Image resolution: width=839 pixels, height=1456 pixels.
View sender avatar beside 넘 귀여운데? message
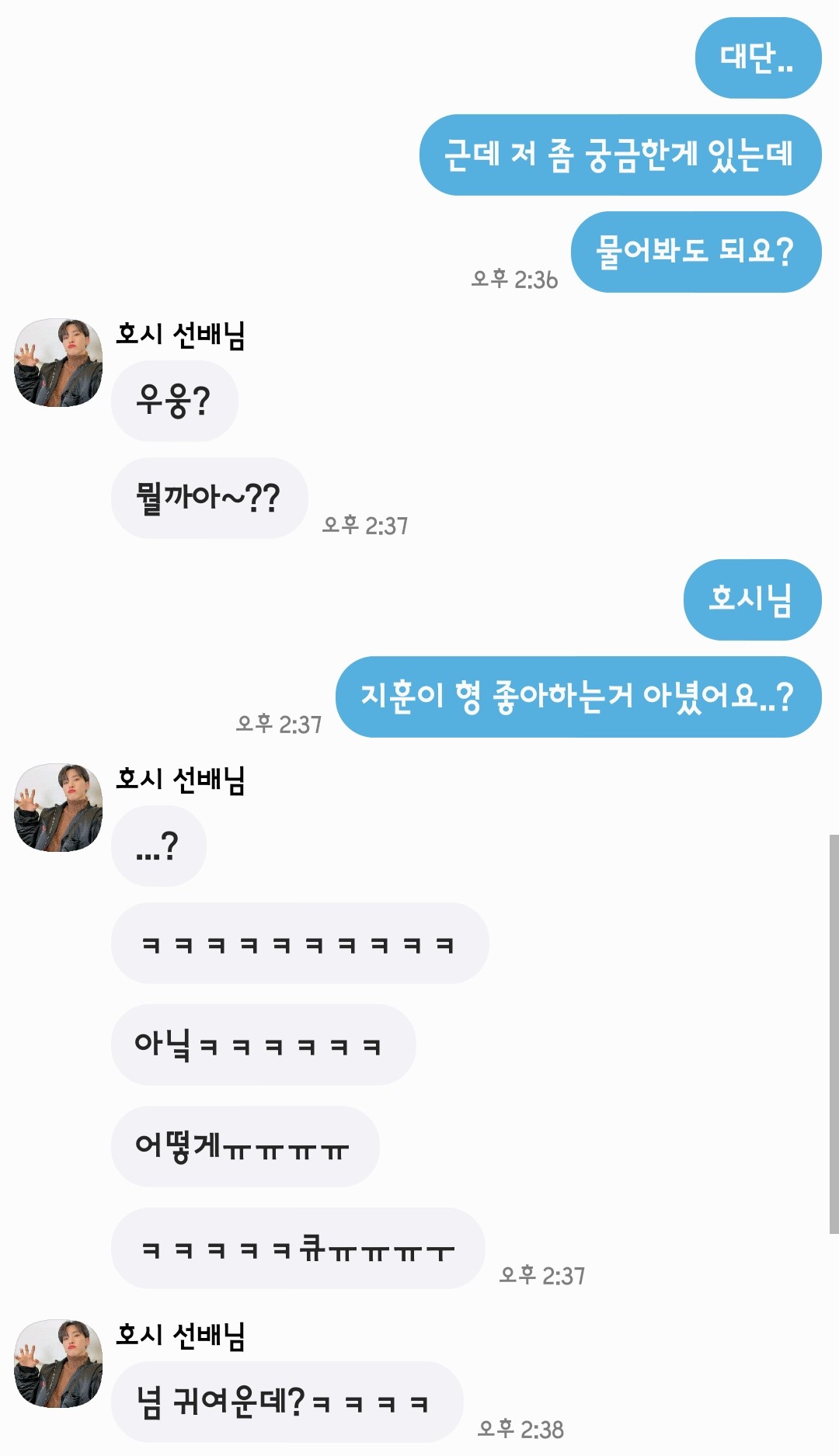(58, 1364)
